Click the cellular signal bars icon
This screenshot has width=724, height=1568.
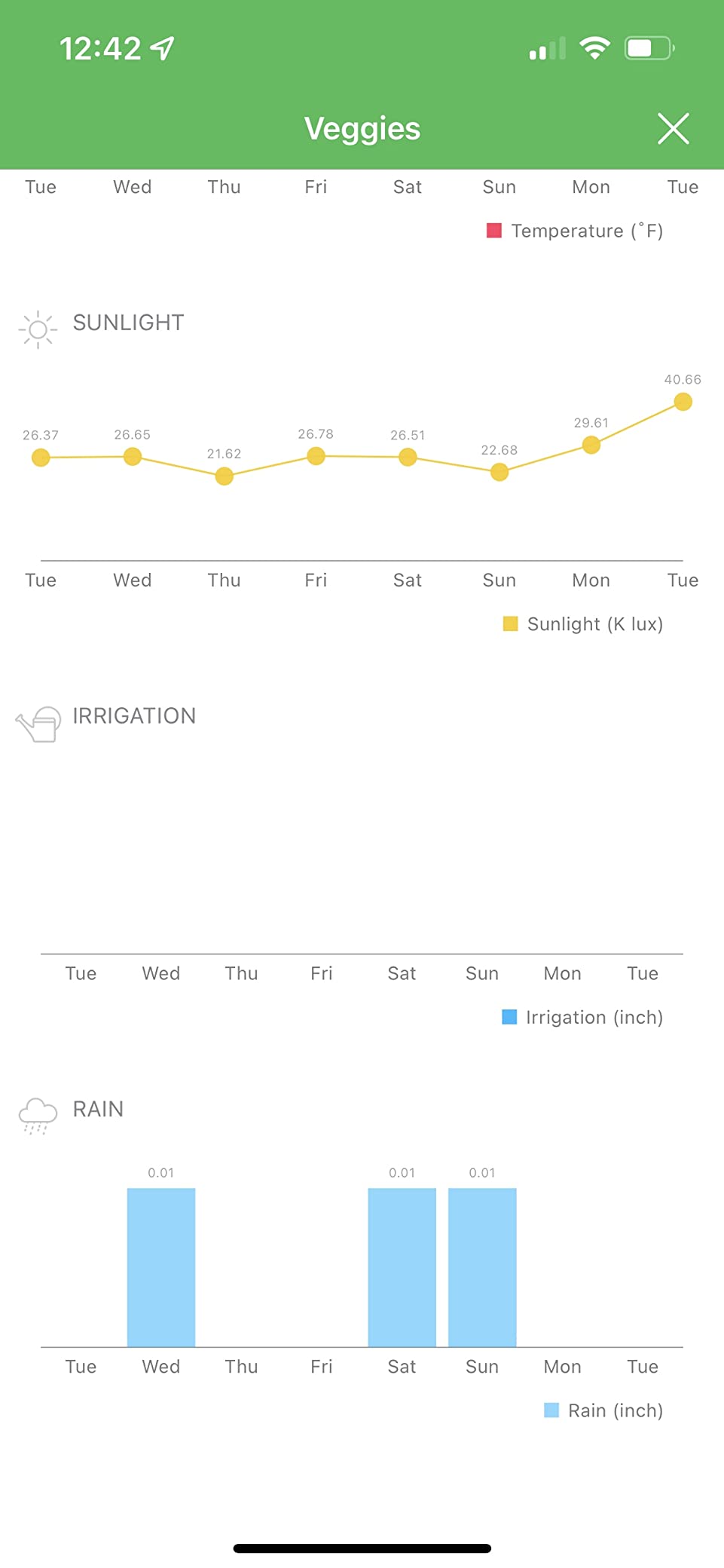[546, 50]
